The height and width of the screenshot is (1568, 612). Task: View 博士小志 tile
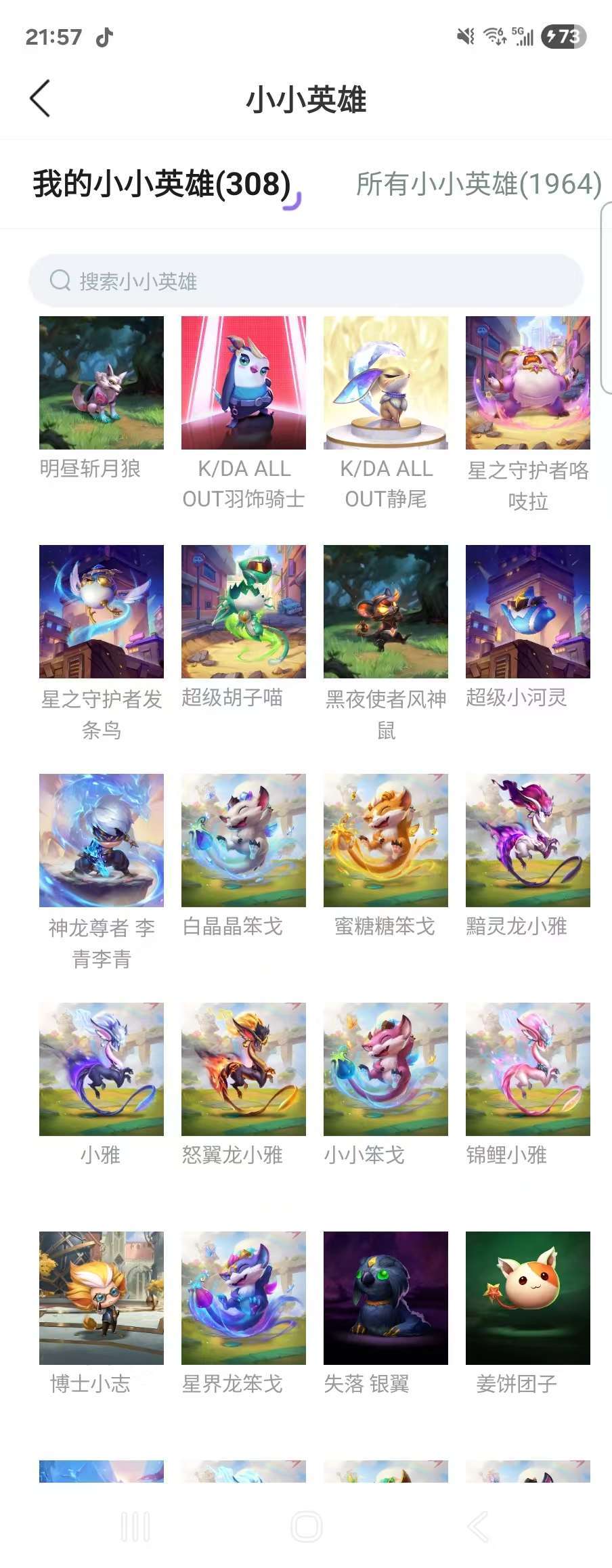pyautogui.click(x=102, y=1299)
